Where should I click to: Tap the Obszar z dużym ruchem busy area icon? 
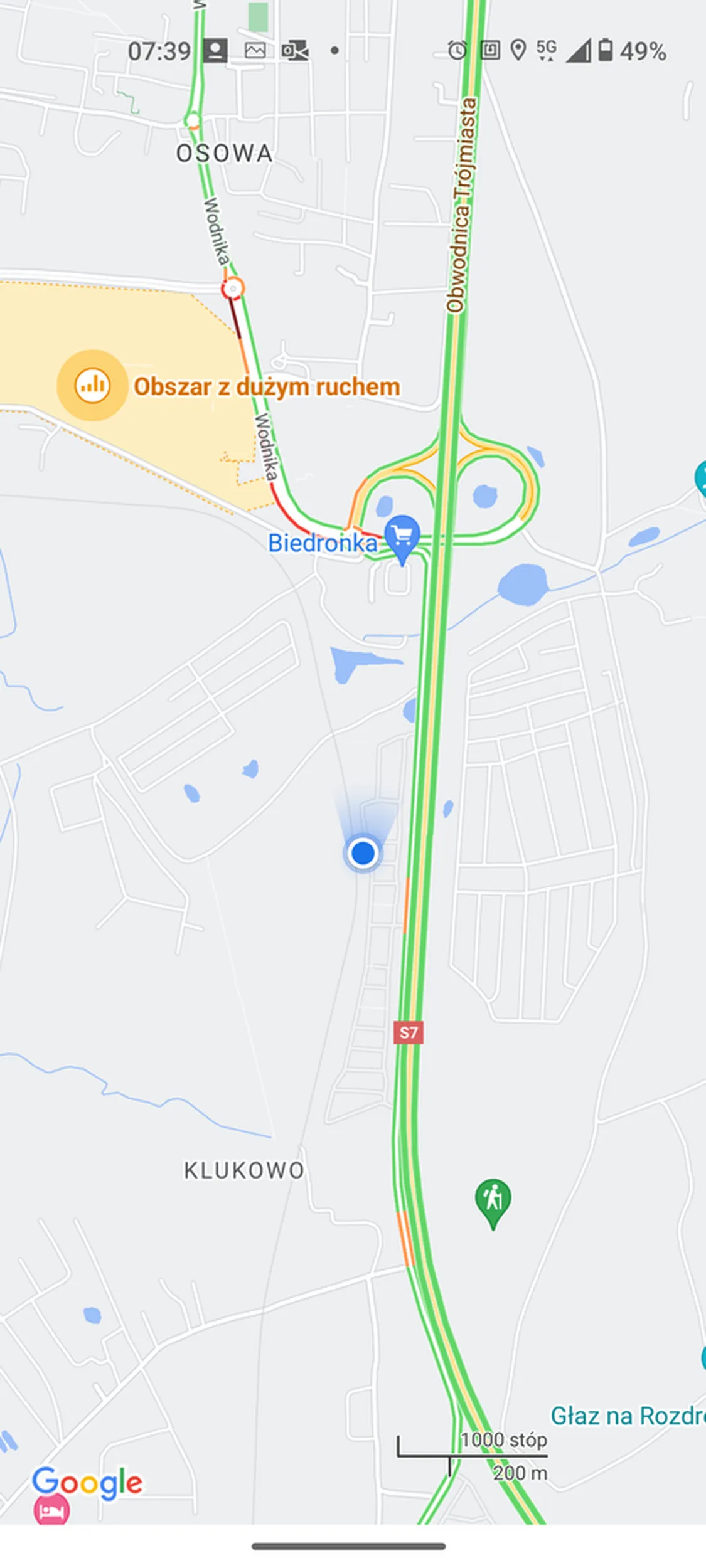pos(92,385)
